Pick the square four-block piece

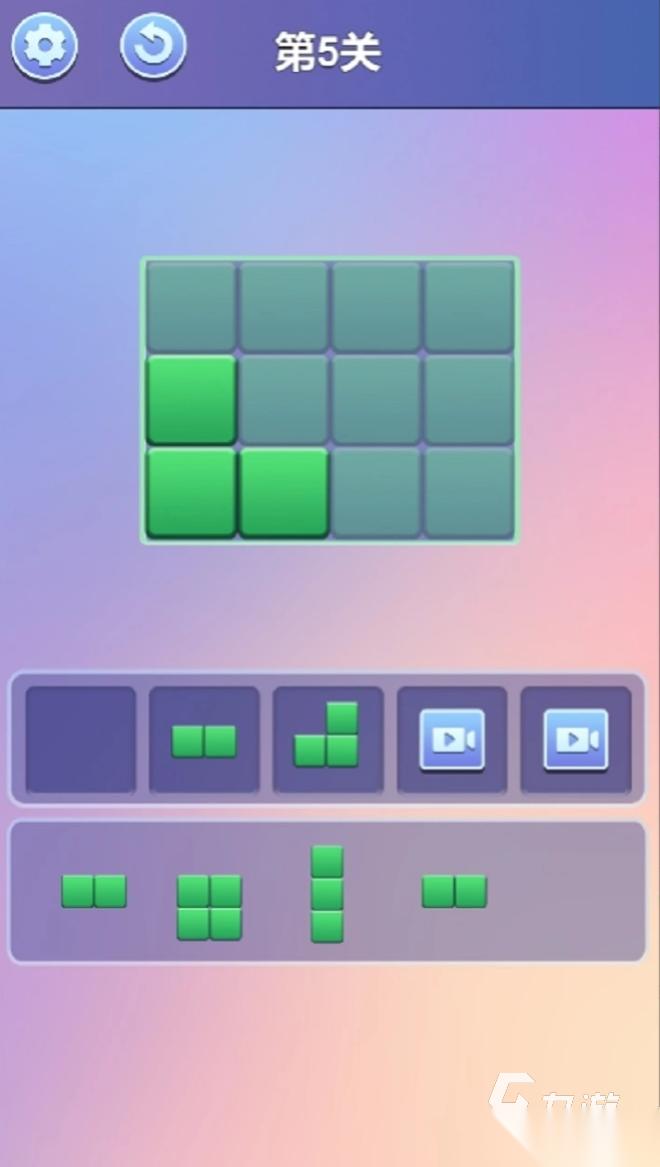pos(209,907)
